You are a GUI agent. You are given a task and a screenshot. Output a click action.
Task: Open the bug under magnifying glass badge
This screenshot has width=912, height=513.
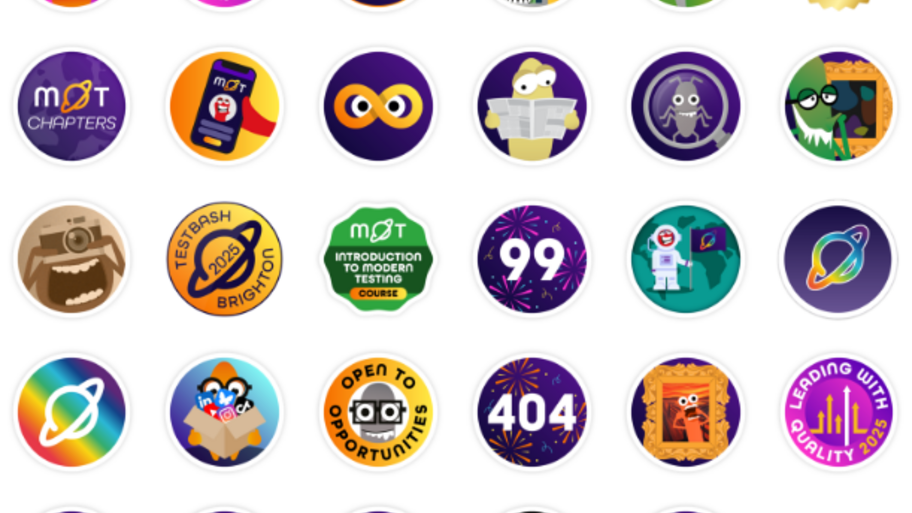685,106
